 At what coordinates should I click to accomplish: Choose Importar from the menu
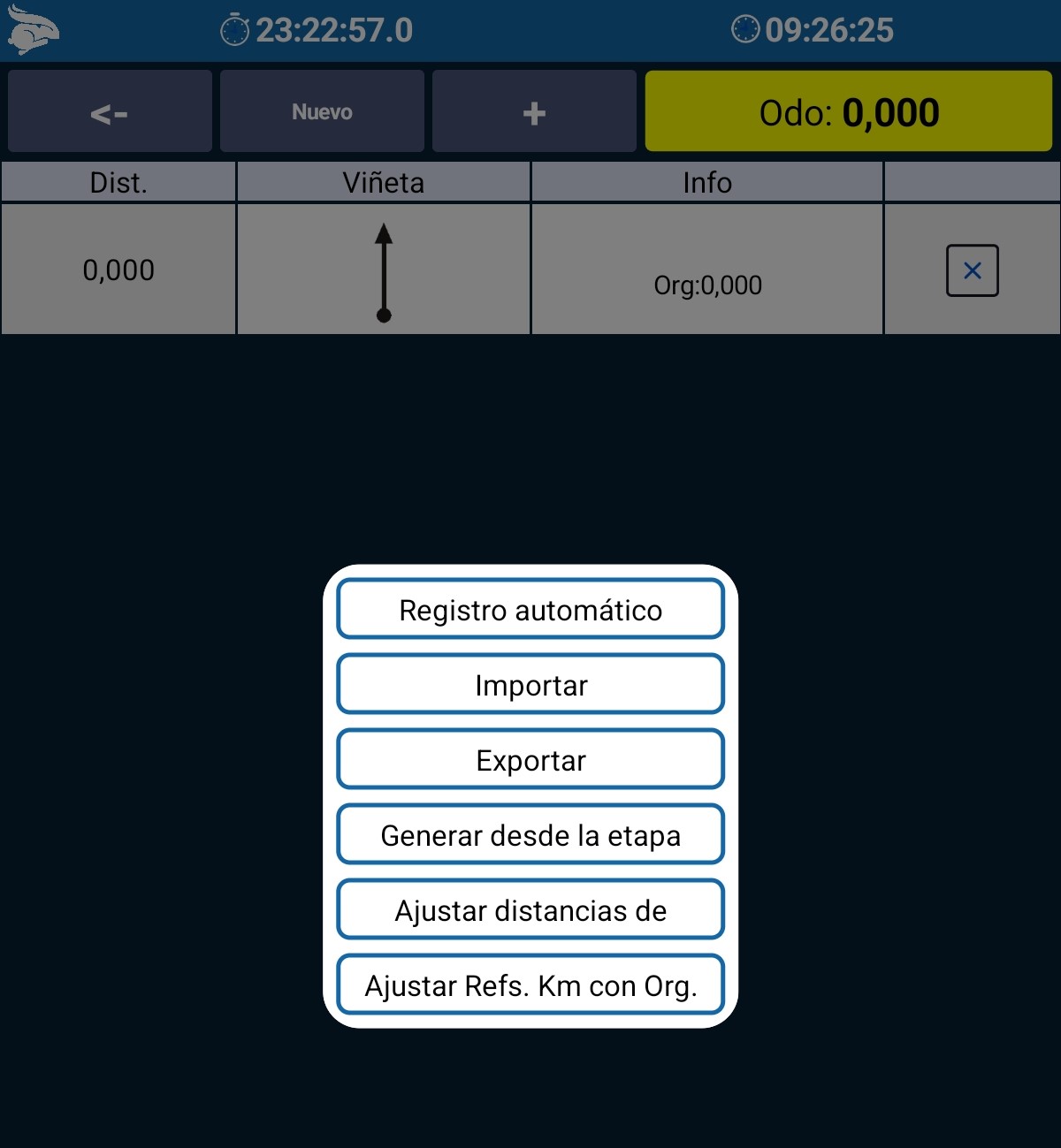point(530,684)
